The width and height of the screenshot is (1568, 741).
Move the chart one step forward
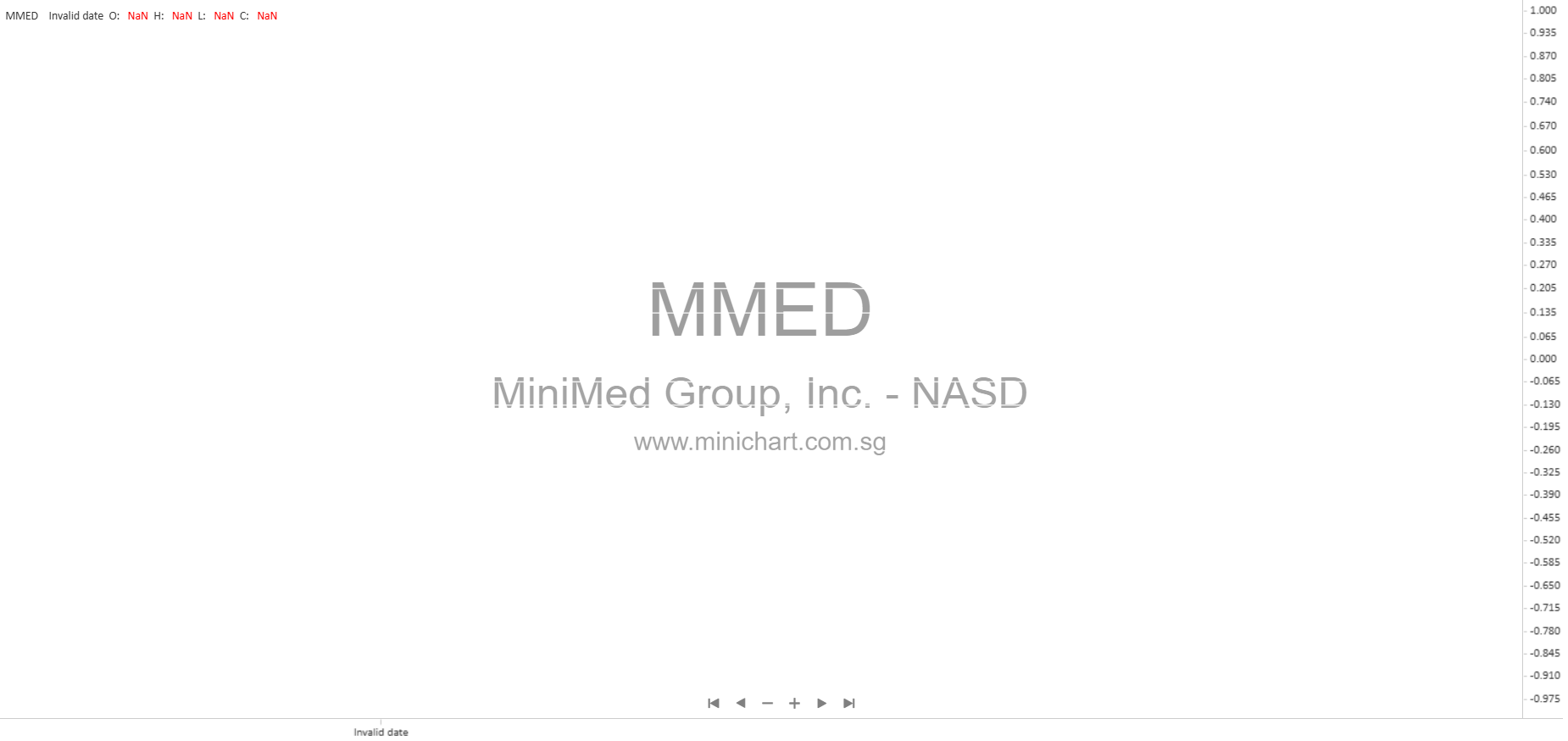[x=821, y=703]
